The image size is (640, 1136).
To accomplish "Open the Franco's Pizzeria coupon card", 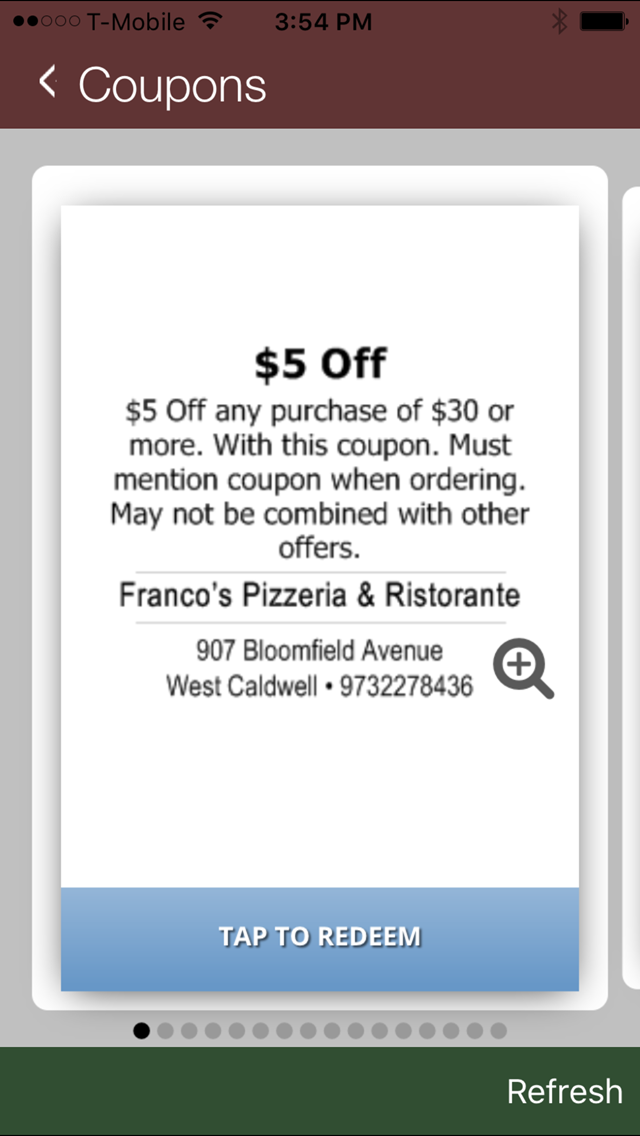I will tap(320, 547).
